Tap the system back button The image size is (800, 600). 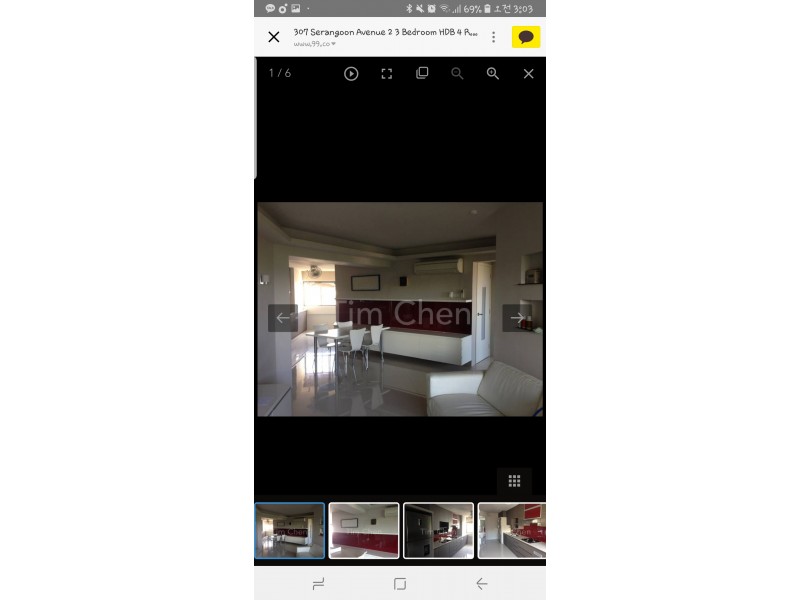point(481,584)
